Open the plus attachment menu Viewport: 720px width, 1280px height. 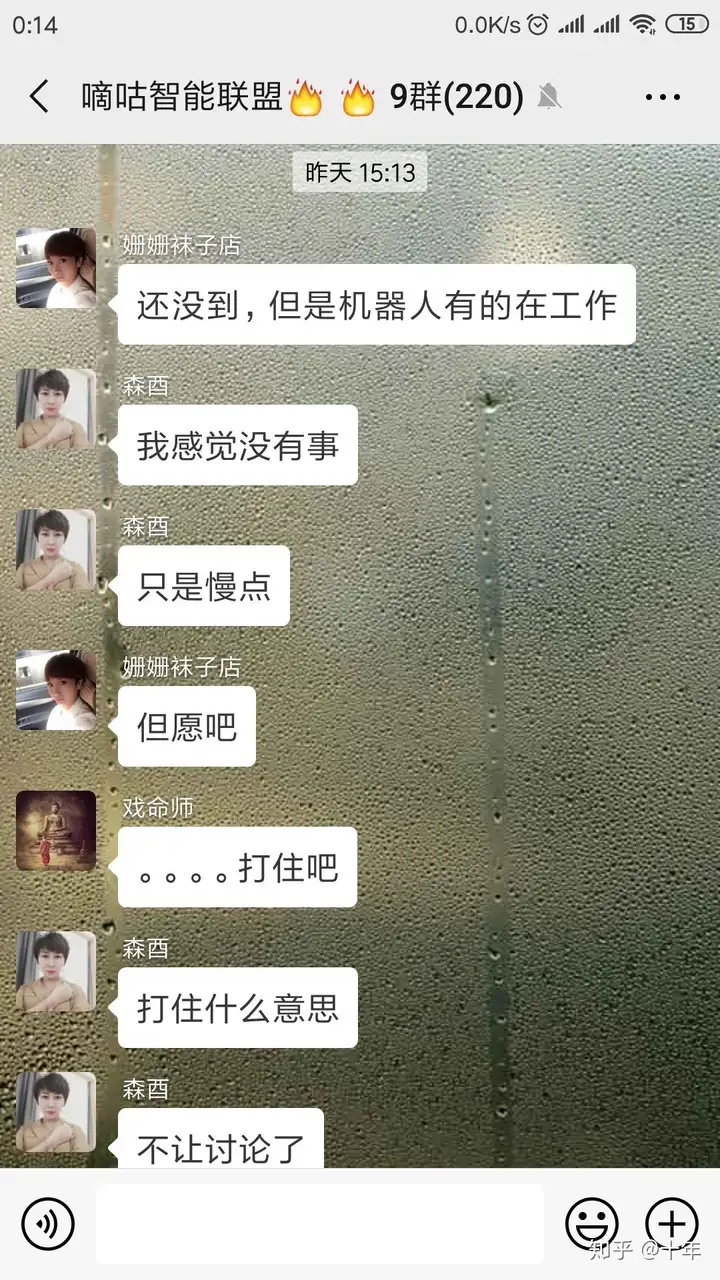point(671,1223)
